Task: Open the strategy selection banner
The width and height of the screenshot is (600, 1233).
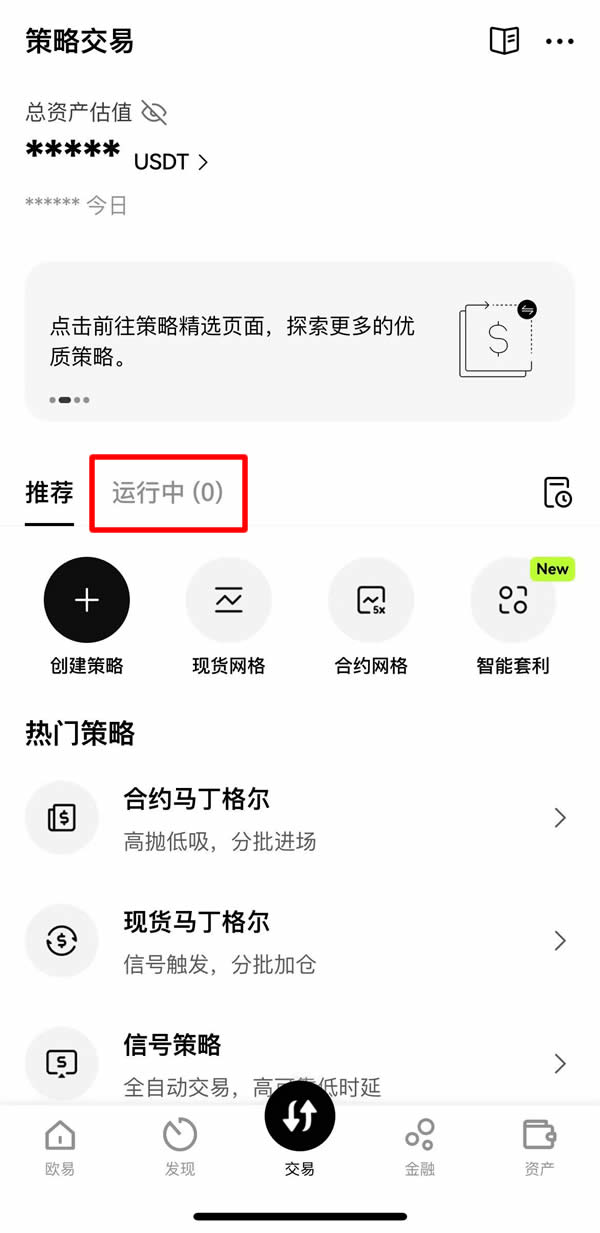Action: [300, 341]
